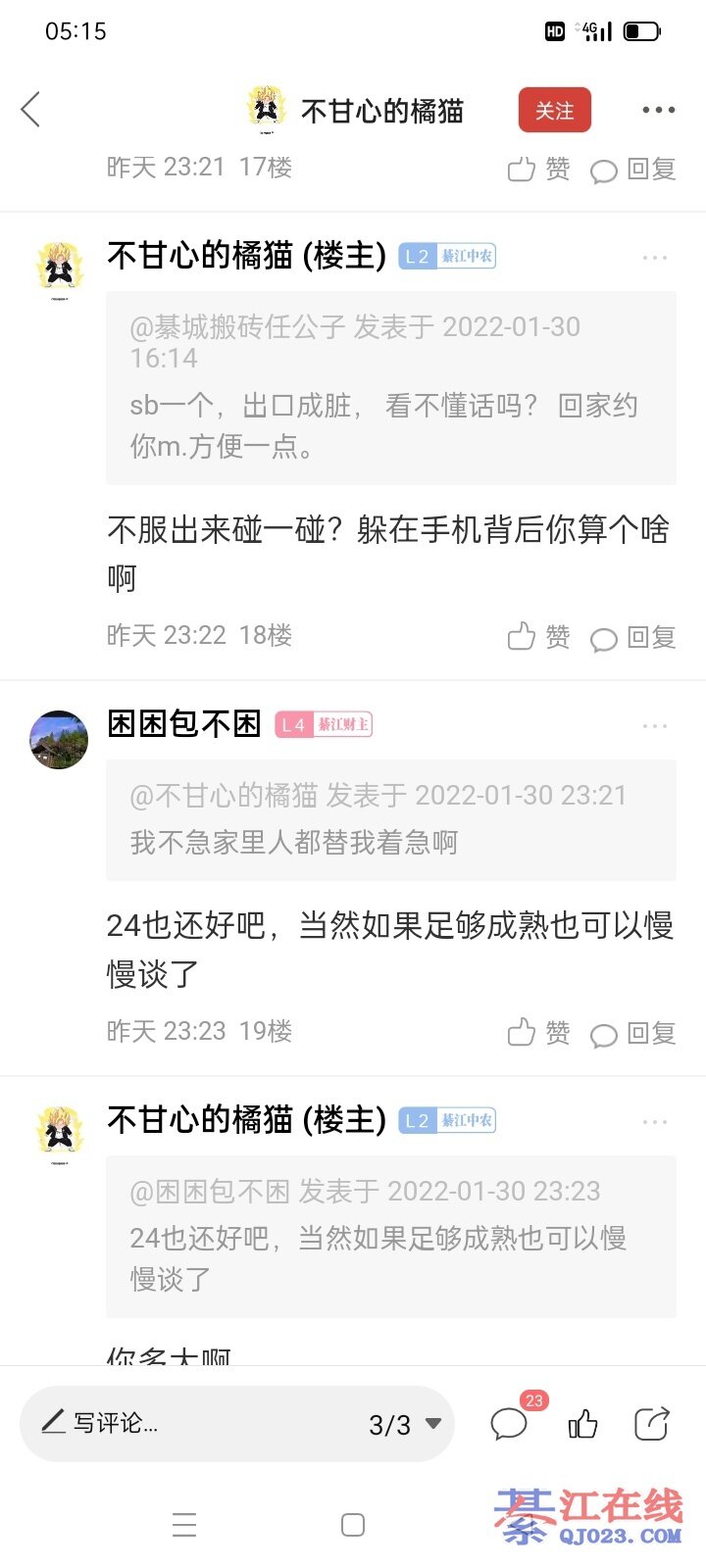Tap the system home button
The width and height of the screenshot is (706, 1568).
tap(353, 1525)
